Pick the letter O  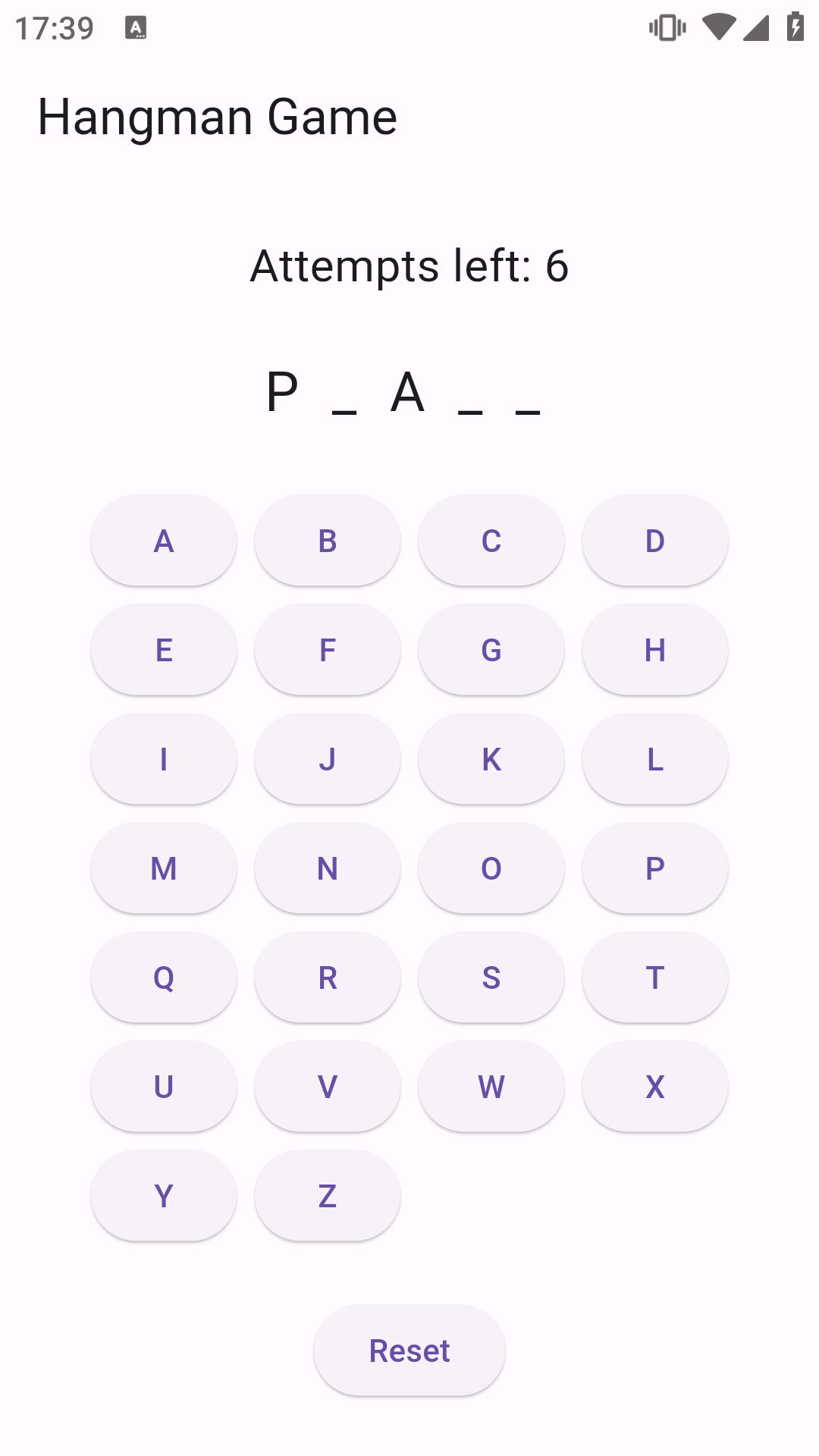pyautogui.click(x=491, y=868)
